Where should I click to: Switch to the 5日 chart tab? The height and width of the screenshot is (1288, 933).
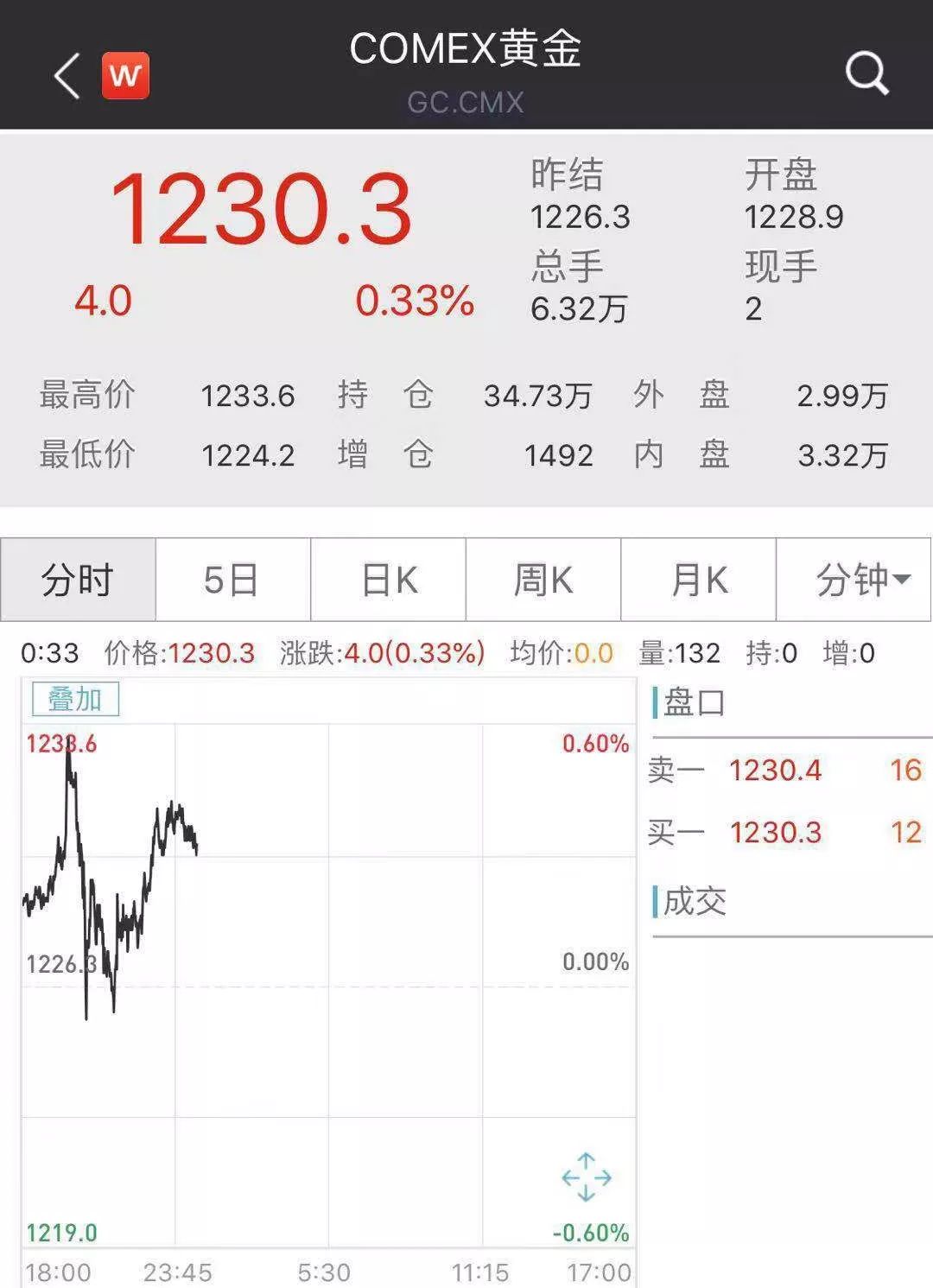pos(232,580)
